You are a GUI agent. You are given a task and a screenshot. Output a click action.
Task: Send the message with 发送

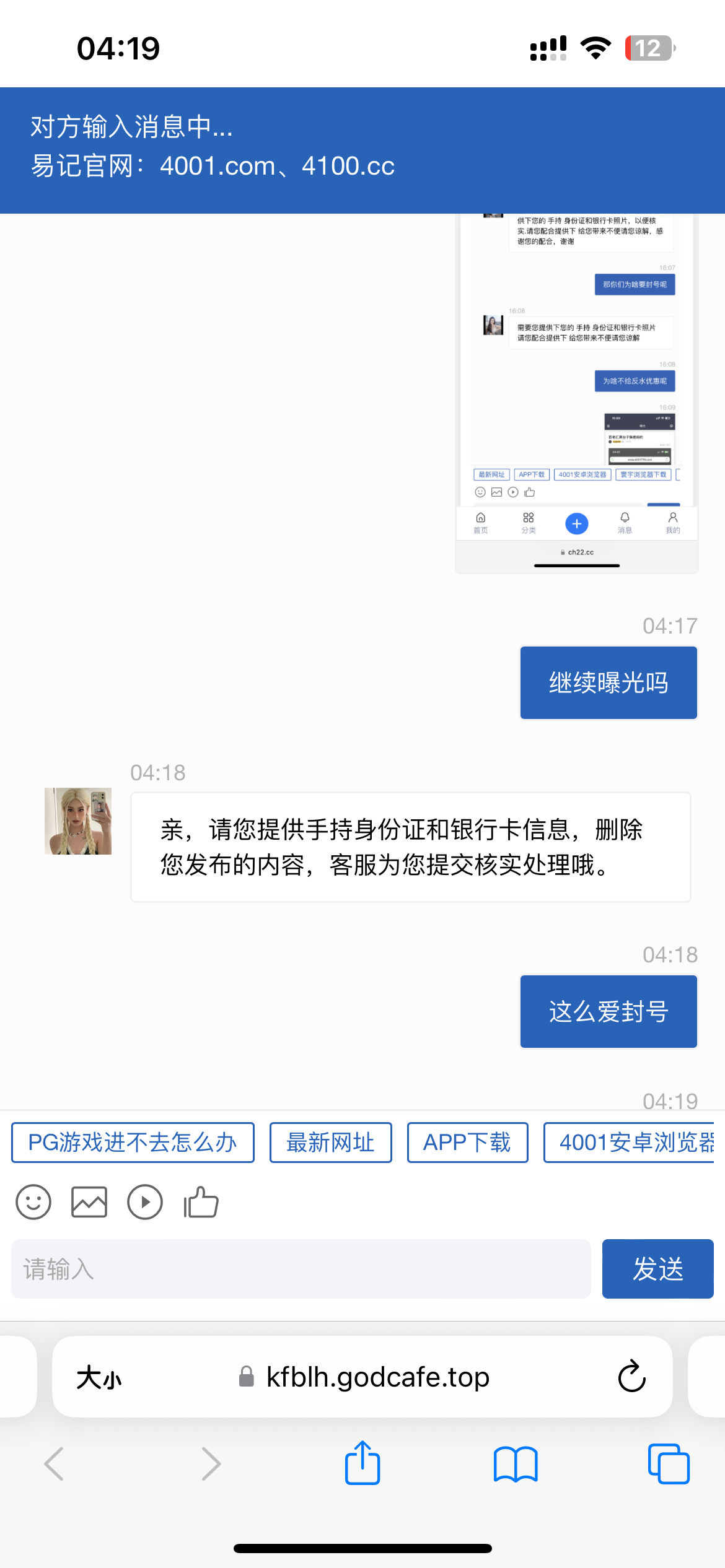657,1269
